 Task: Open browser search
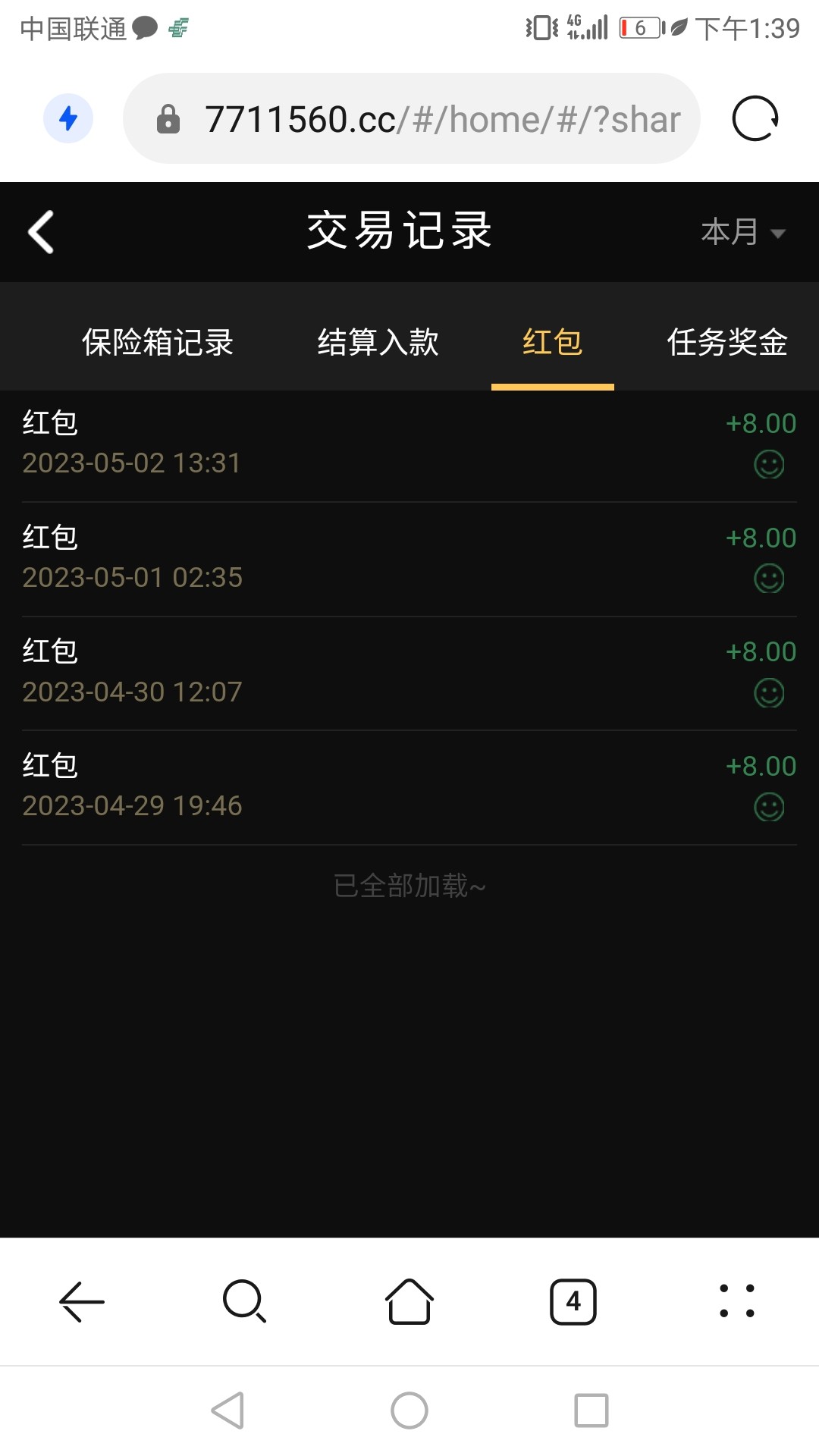tap(244, 1301)
